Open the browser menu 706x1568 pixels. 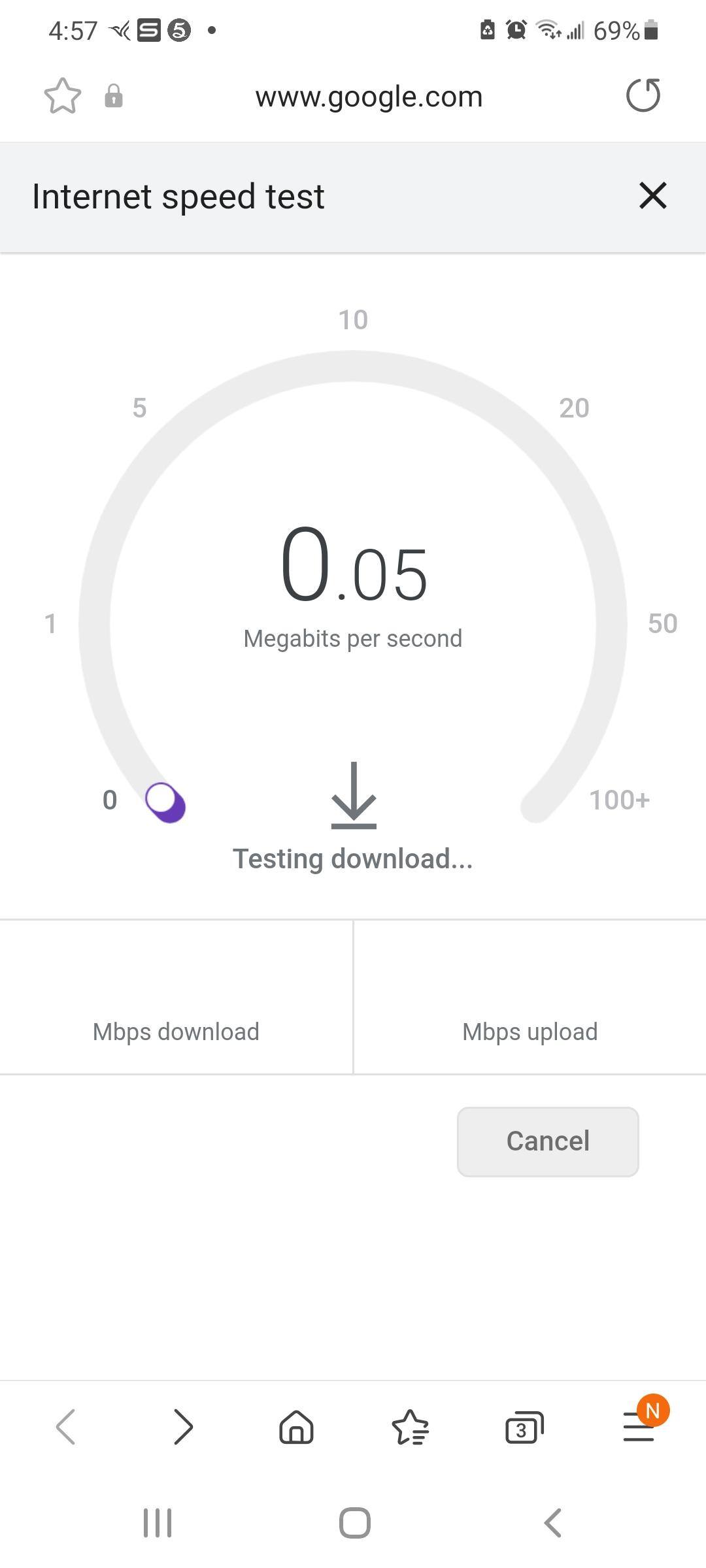click(639, 1426)
